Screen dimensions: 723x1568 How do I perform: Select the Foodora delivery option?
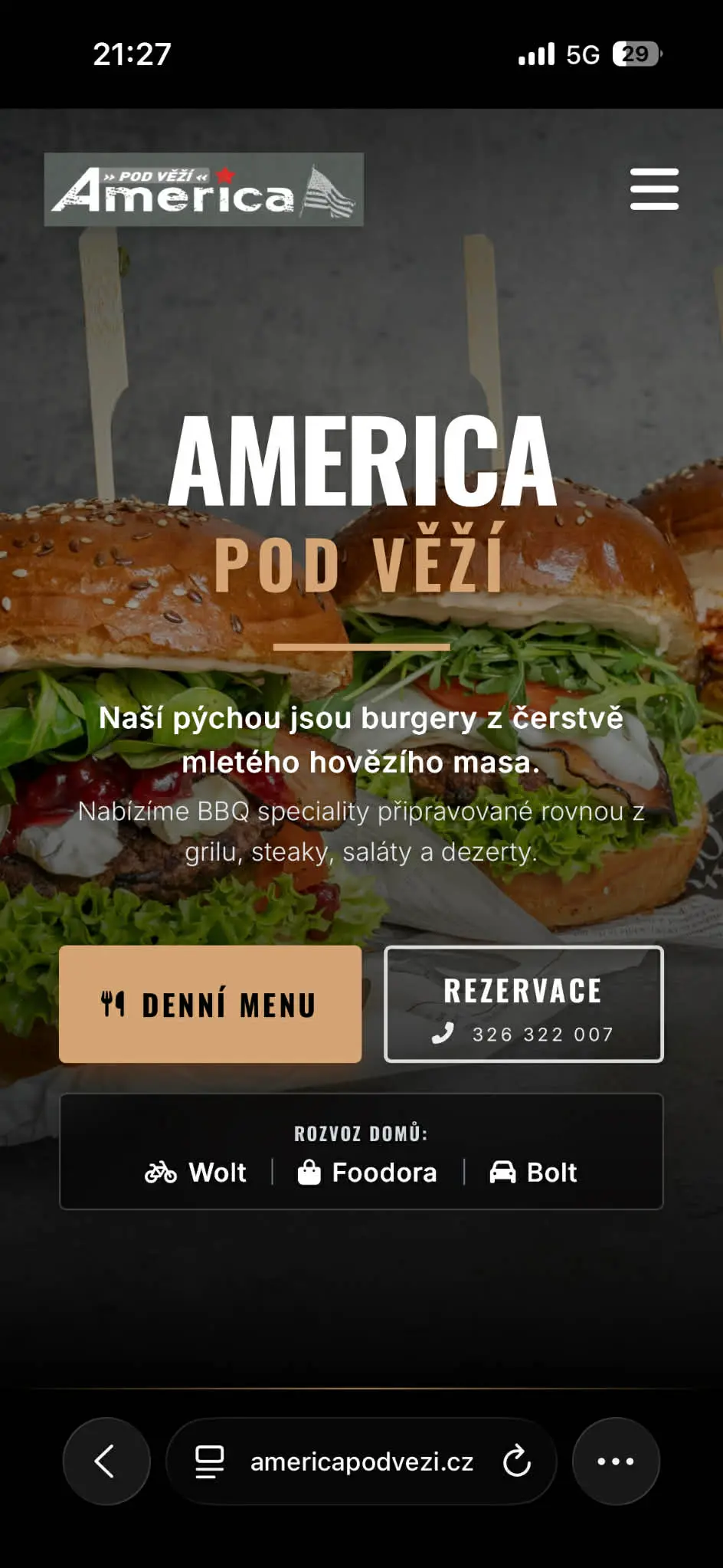coord(383,1173)
